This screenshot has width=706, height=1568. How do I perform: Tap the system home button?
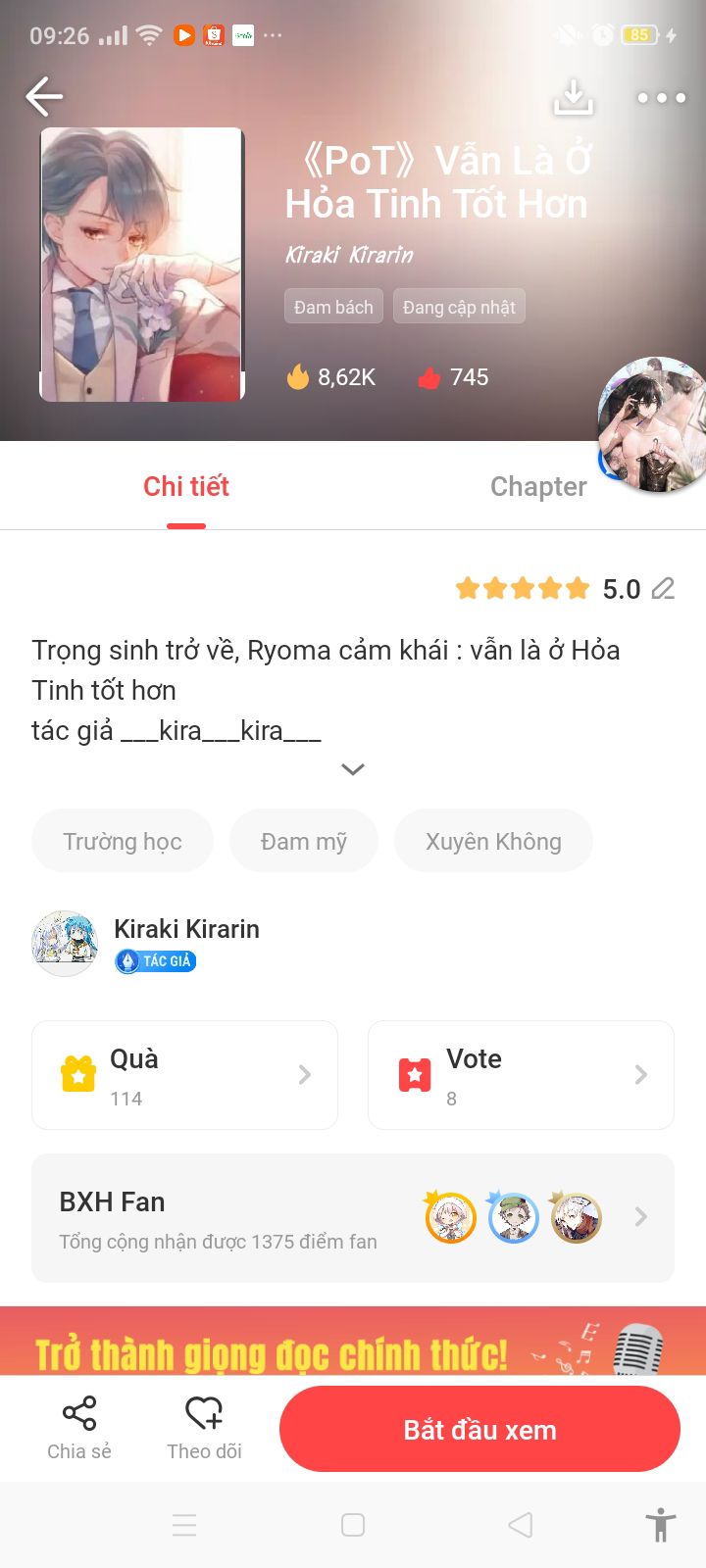click(353, 1525)
